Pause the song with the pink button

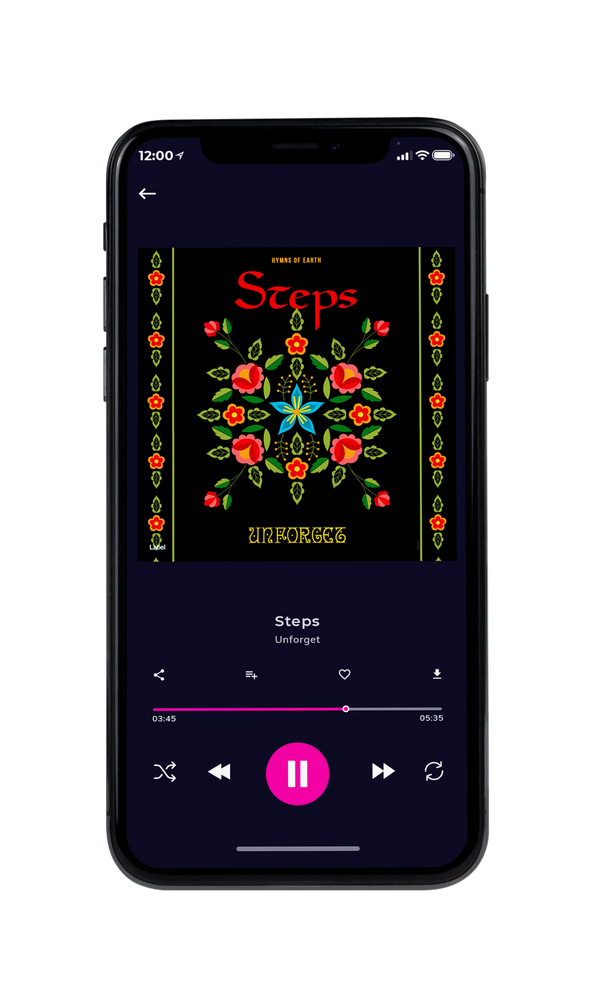pyautogui.click(x=297, y=774)
